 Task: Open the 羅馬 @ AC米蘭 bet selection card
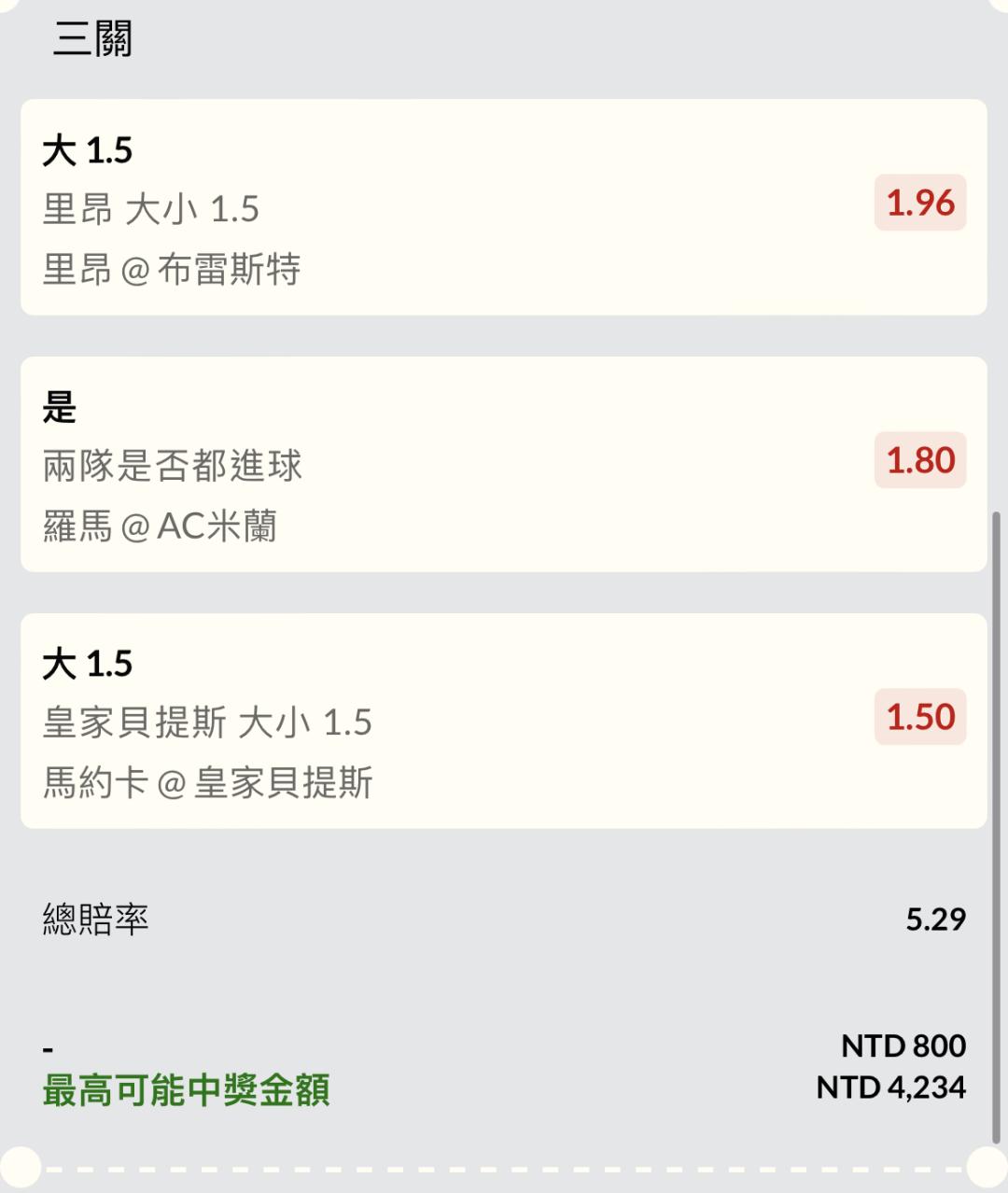click(x=503, y=464)
